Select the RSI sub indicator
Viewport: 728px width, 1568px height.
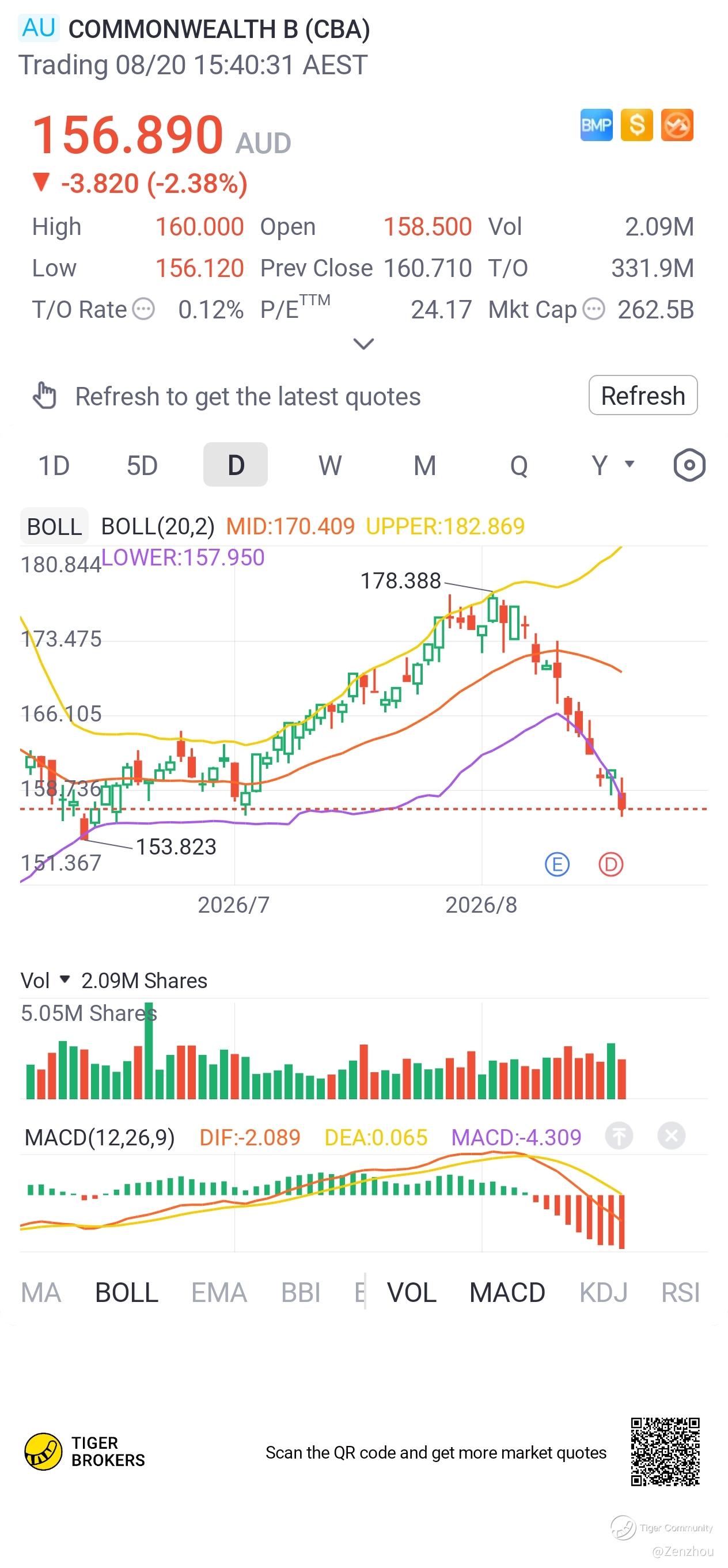[x=681, y=1292]
